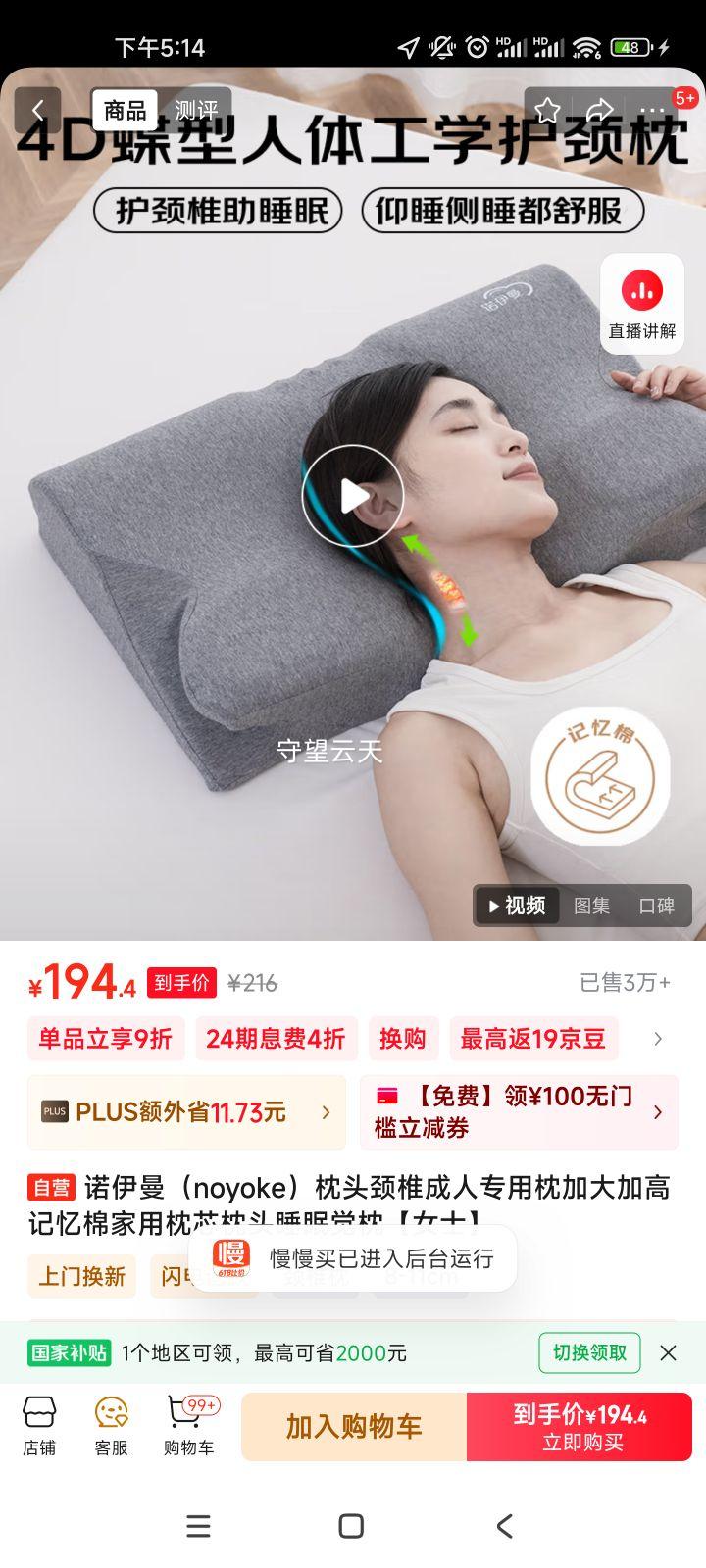
Task: Add item with 加入购物车
Action: pyautogui.click(x=354, y=1427)
